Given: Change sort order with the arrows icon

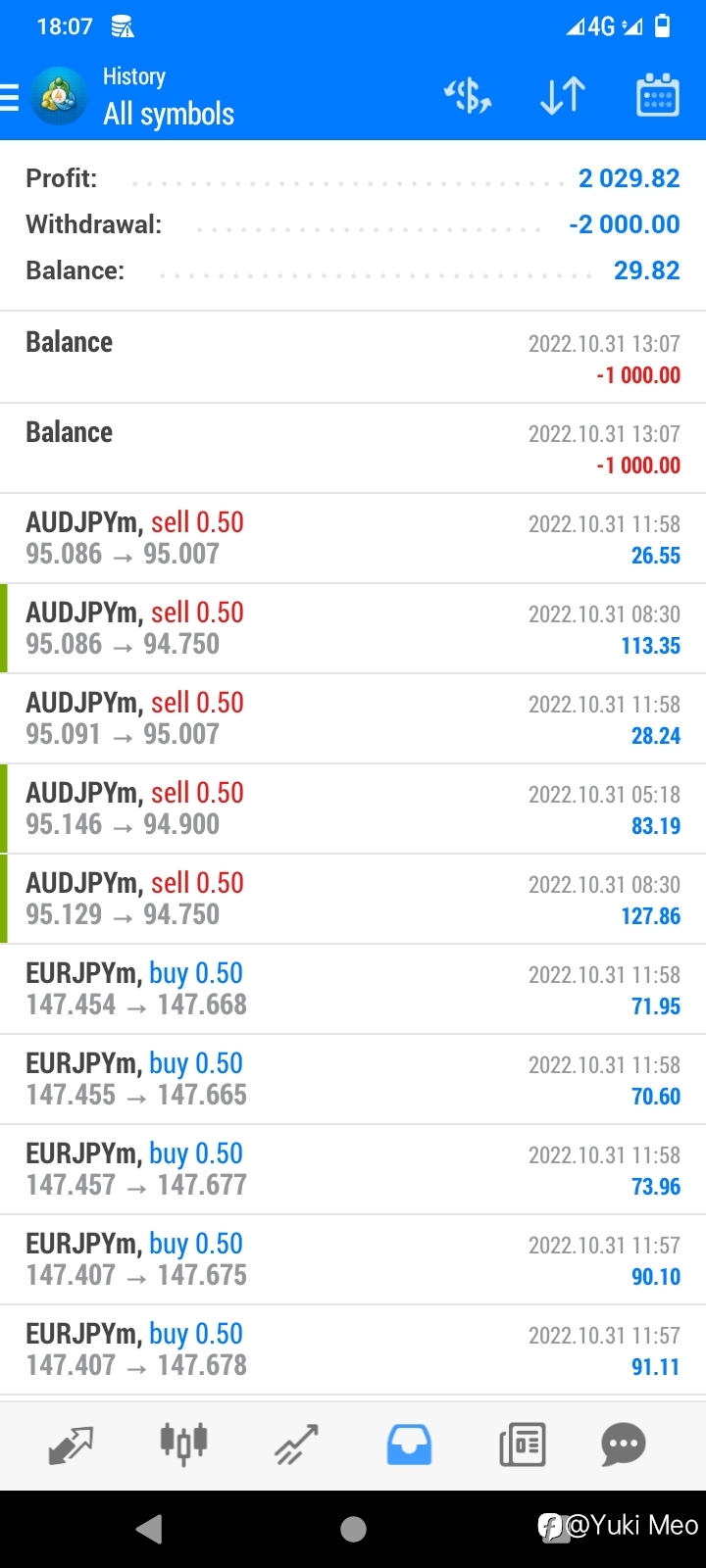Looking at the screenshot, I should click(563, 96).
